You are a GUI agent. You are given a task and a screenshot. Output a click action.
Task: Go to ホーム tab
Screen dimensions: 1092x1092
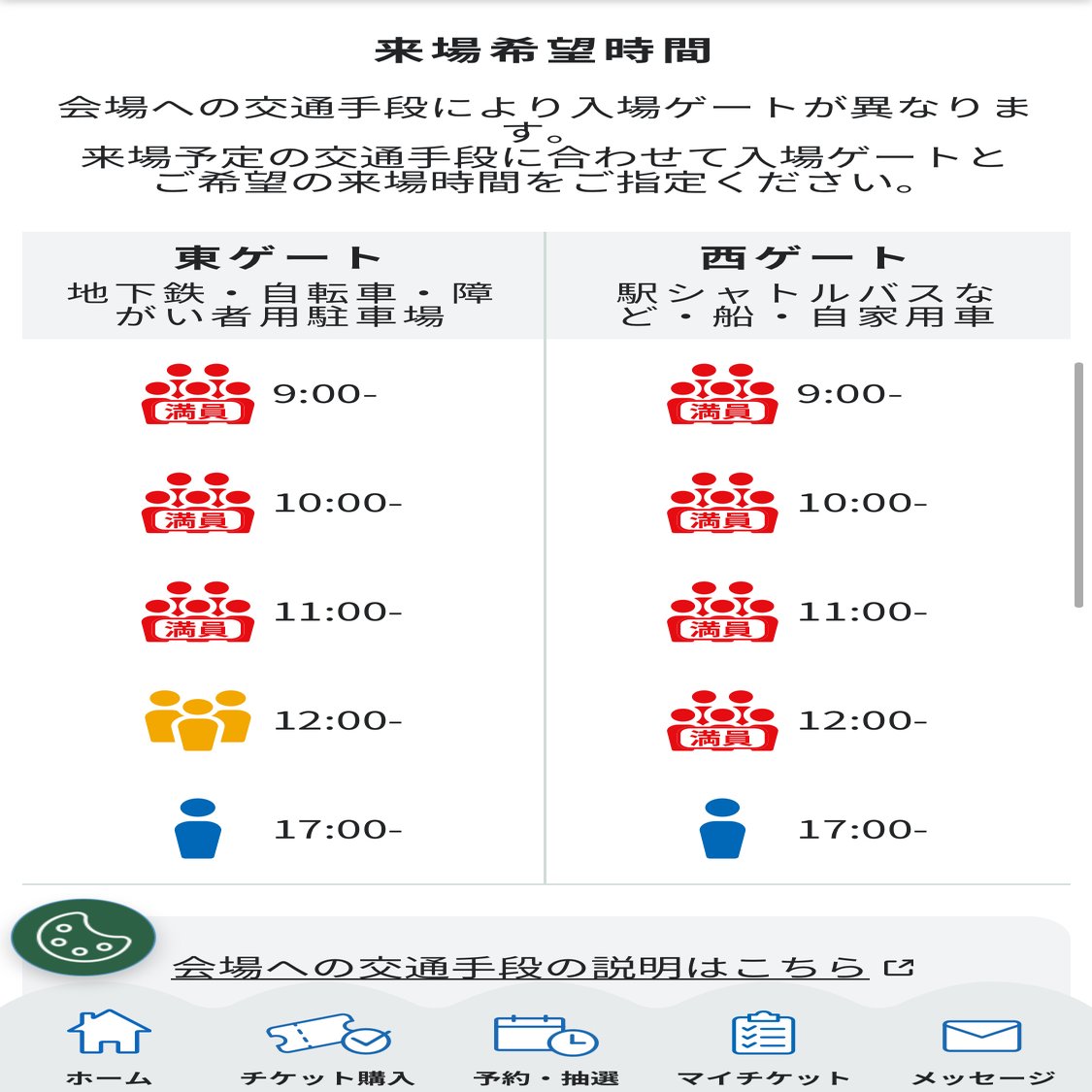[x=109, y=1046]
